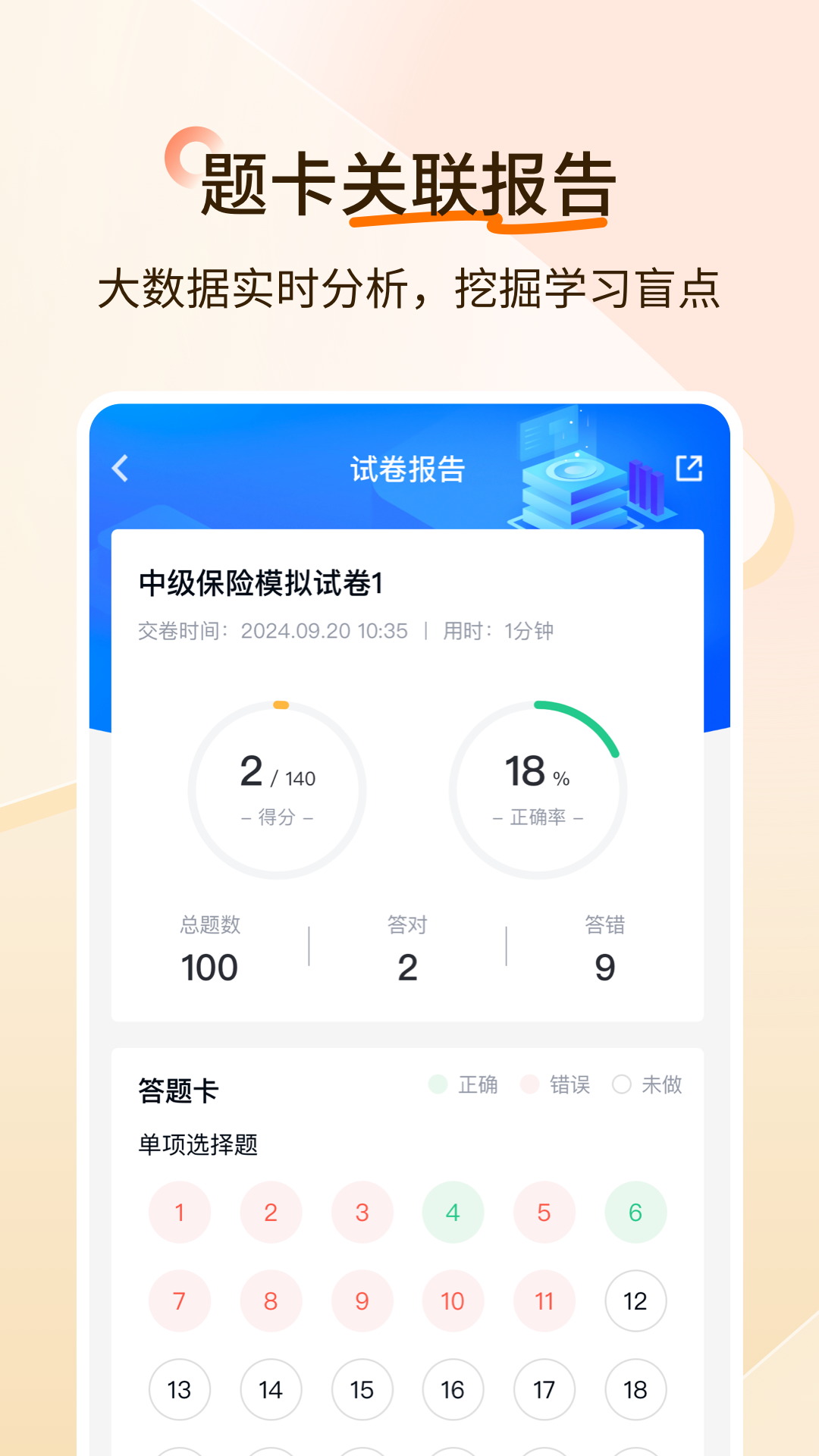Viewport: 819px width, 1456px height.
Task: Tap the 错误 pink legend dot
Action: [x=529, y=1085]
